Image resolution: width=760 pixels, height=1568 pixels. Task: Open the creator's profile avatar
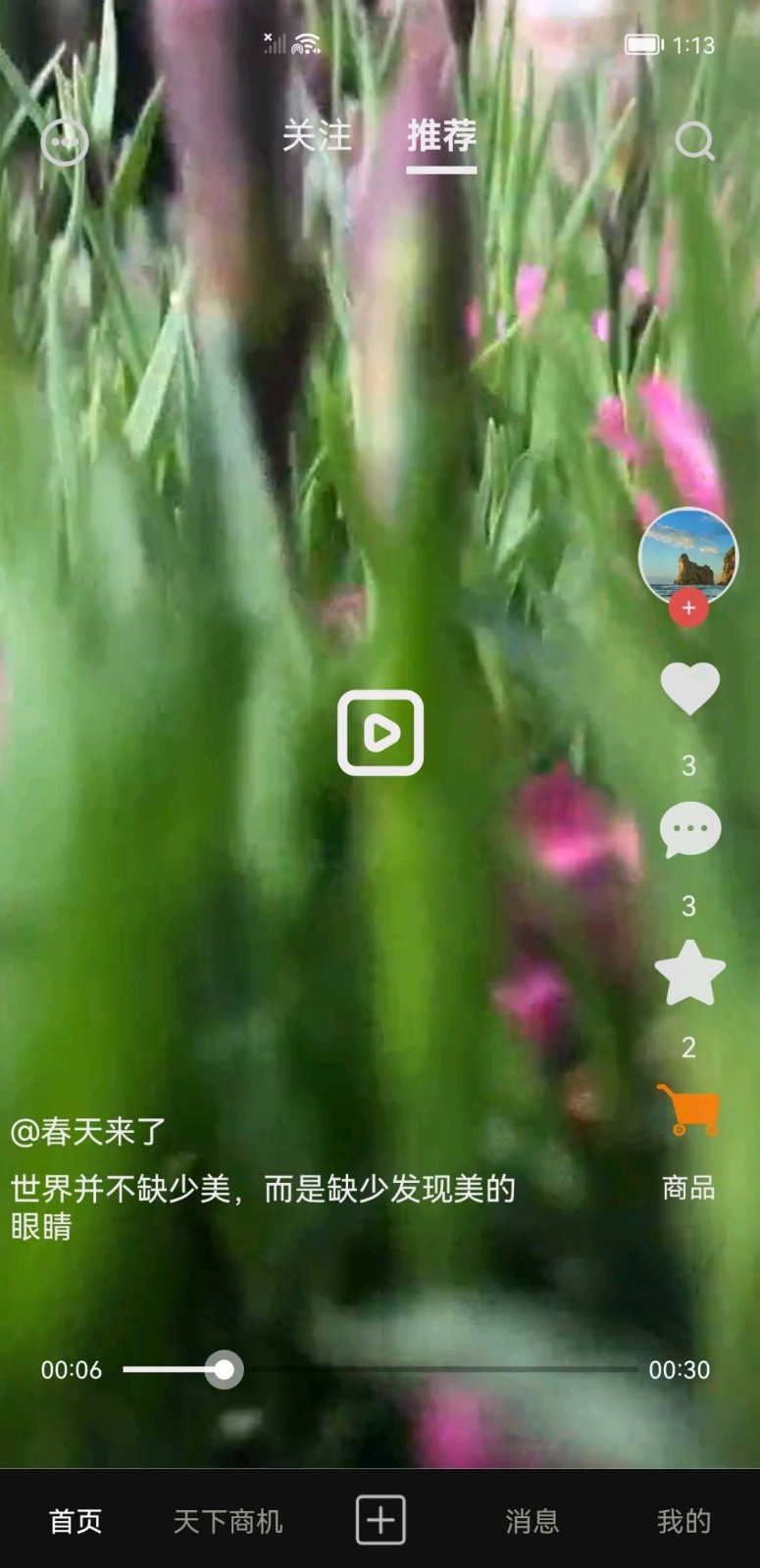688,557
